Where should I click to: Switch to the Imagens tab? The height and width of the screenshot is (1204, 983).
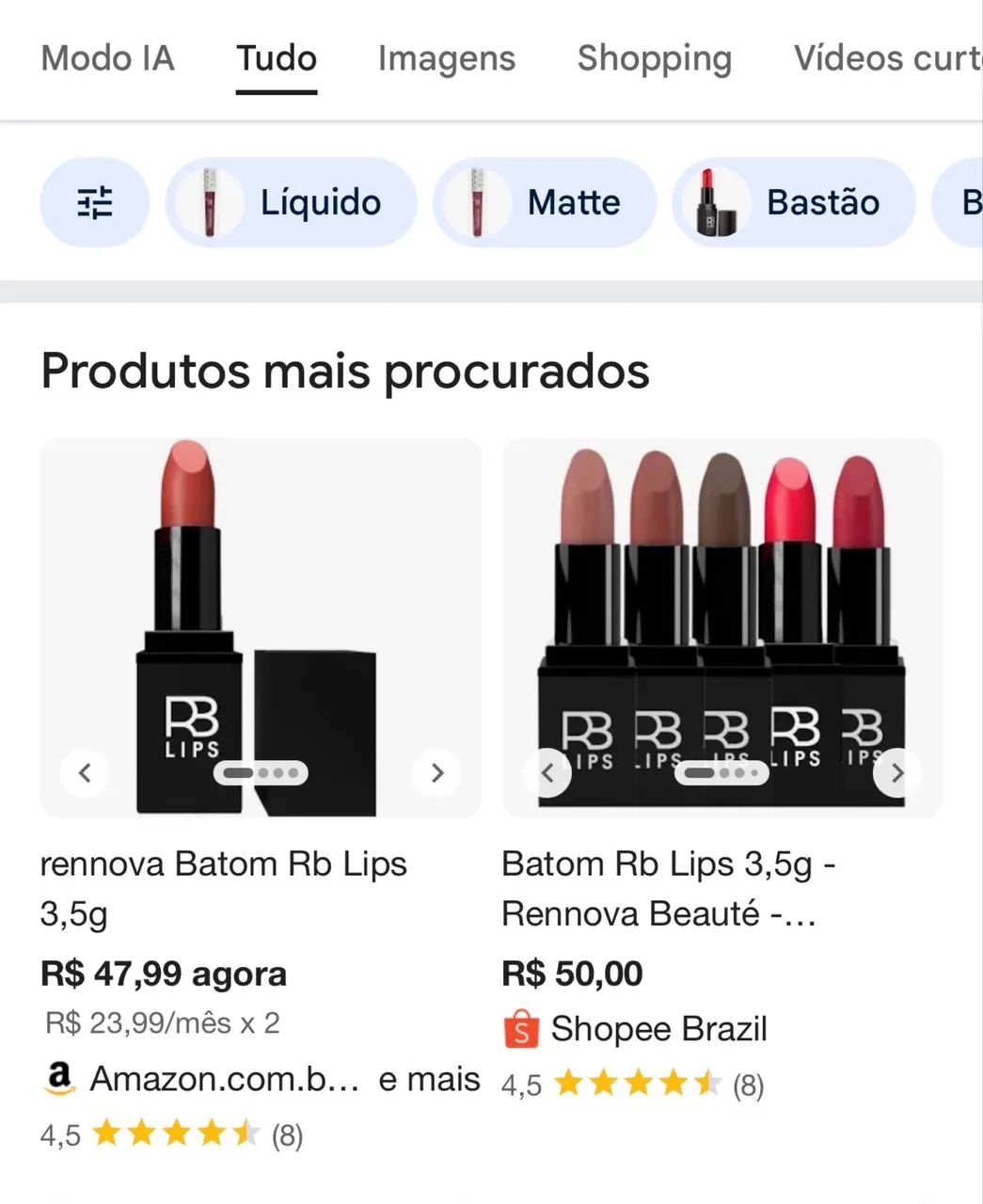tap(446, 58)
